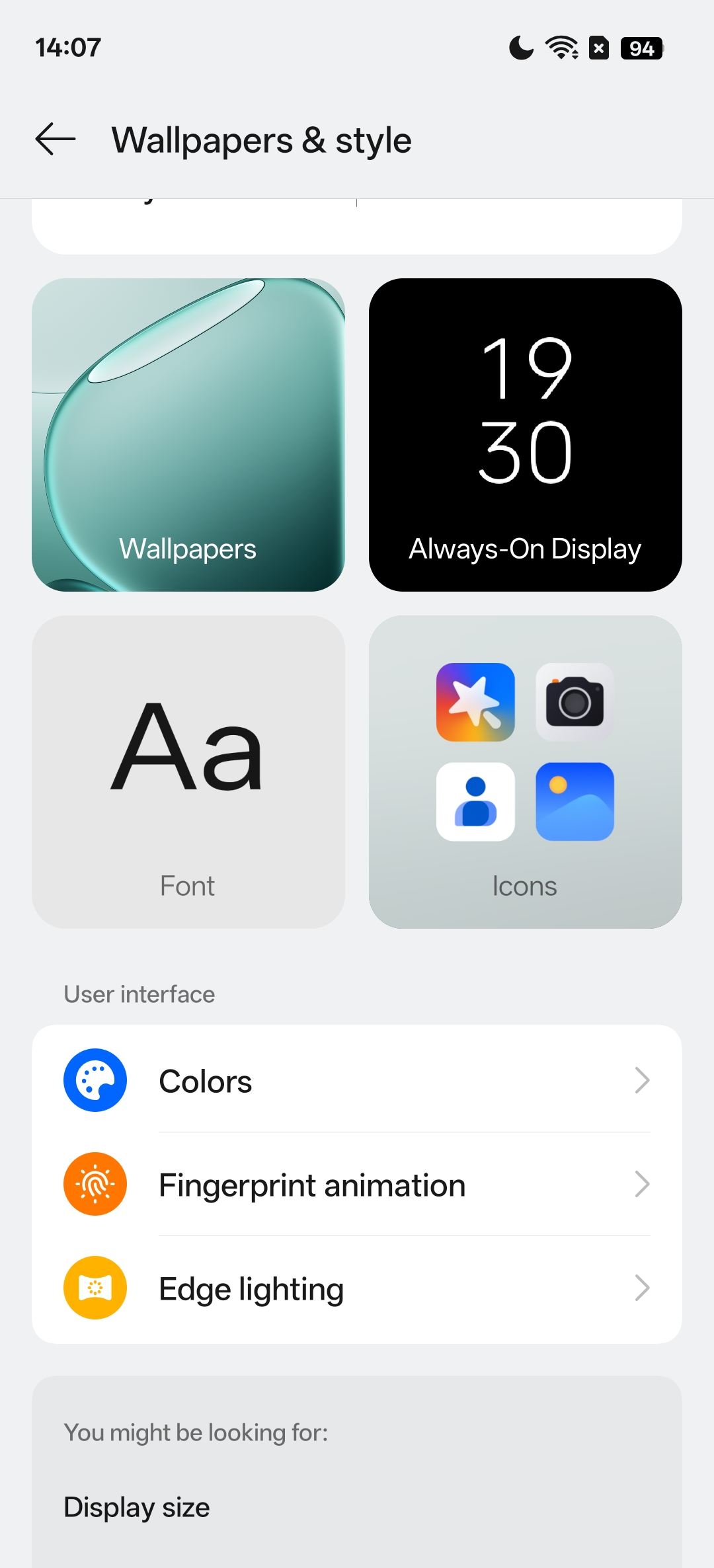Open Colors settings

point(357,1081)
